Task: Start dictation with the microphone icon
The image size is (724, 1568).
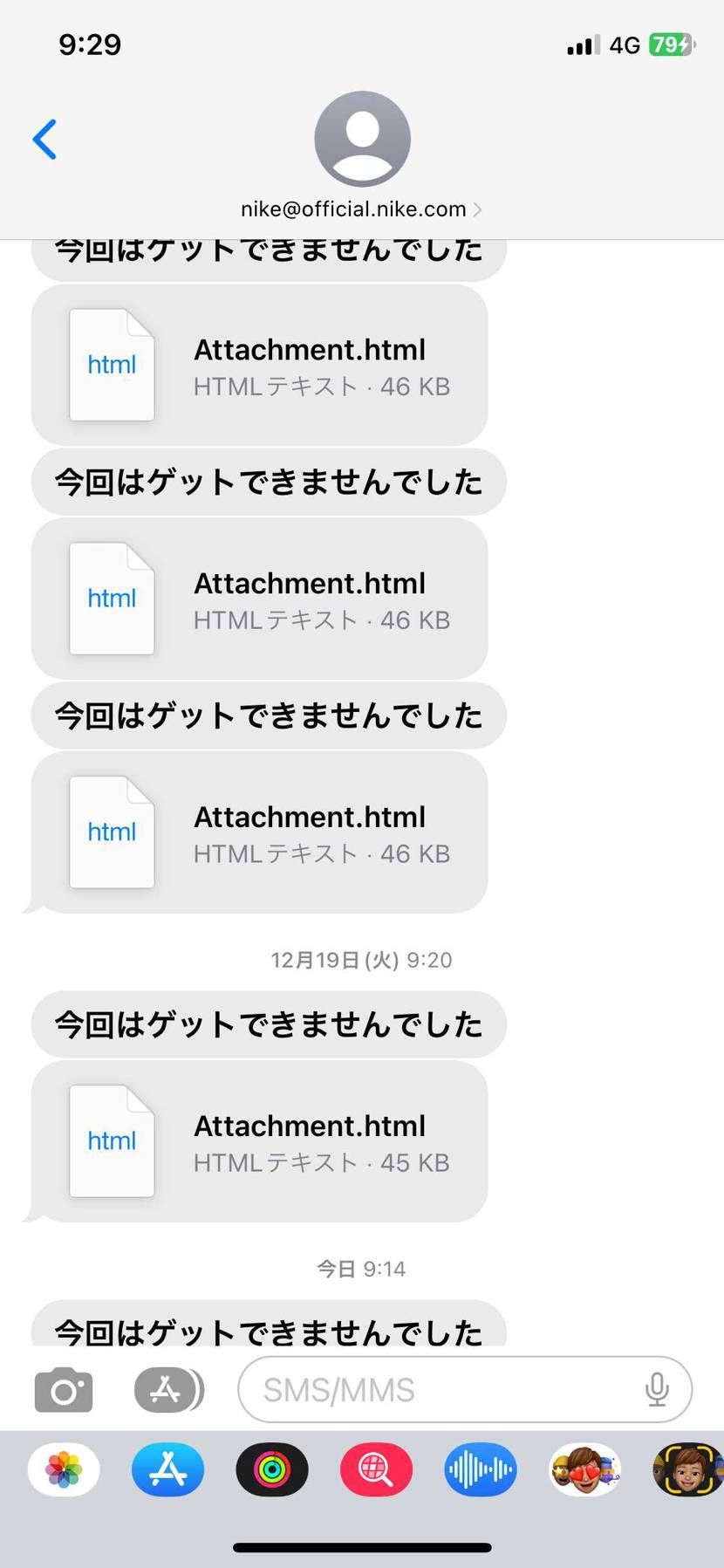Action: [x=657, y=1390]
